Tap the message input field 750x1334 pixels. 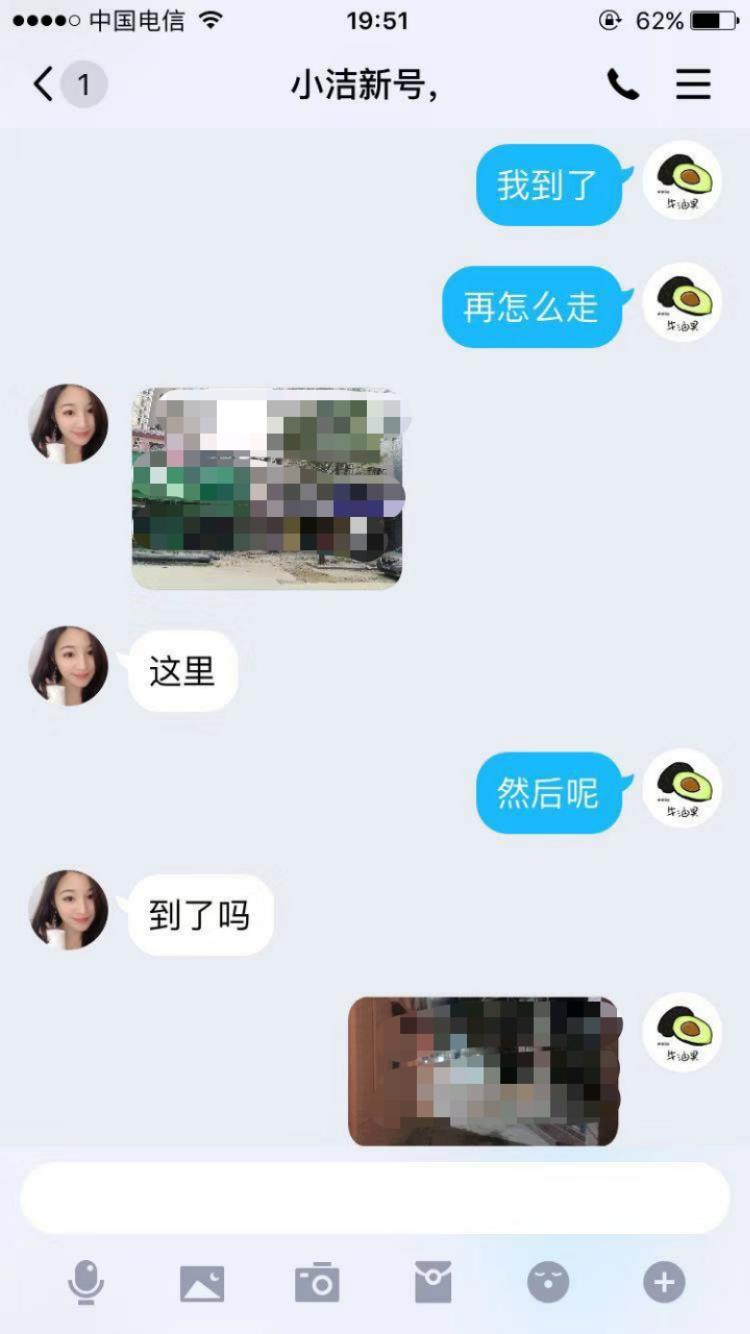click(375, 1197)
